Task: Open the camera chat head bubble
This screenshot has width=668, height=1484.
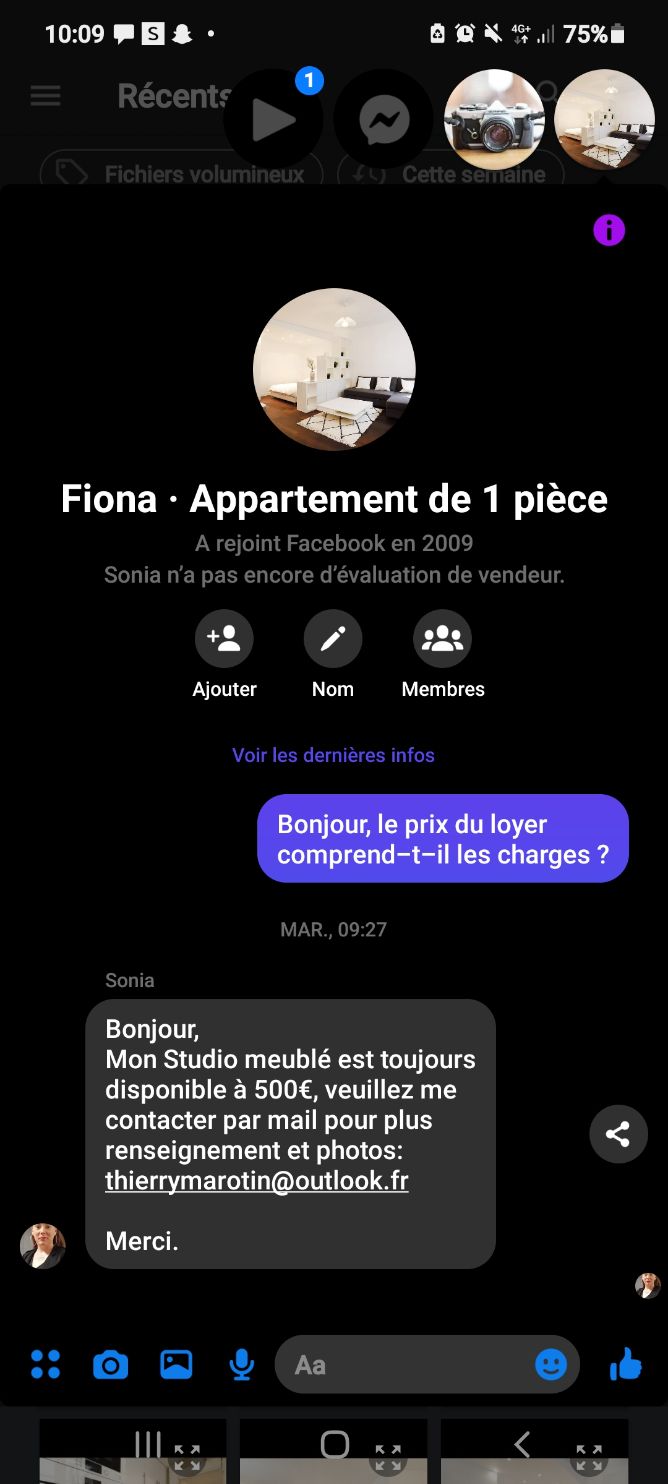Action: 494,120
